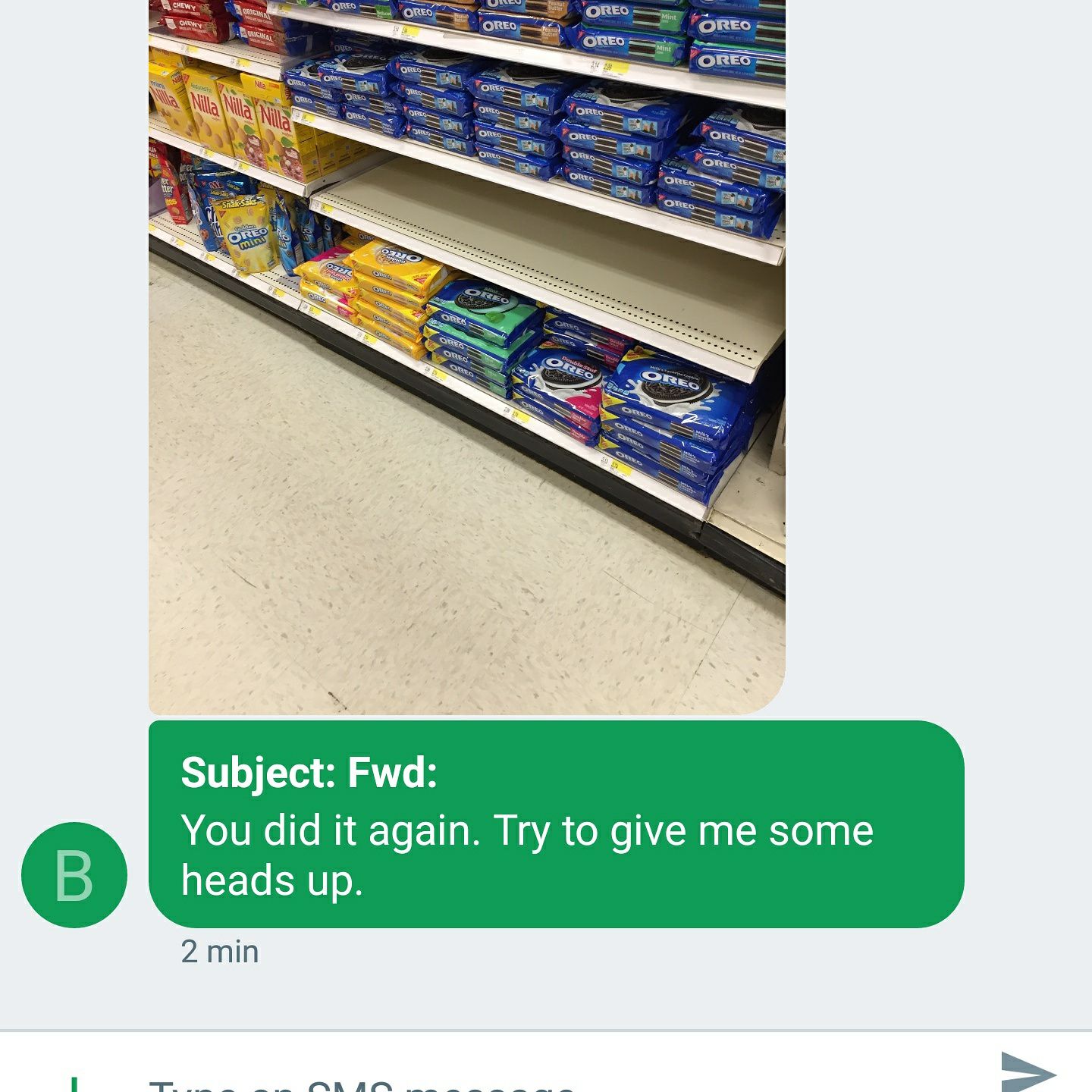Send the message with arrow icon
This screenshot has width=1092, height=1092.
click(1028, 1073)
